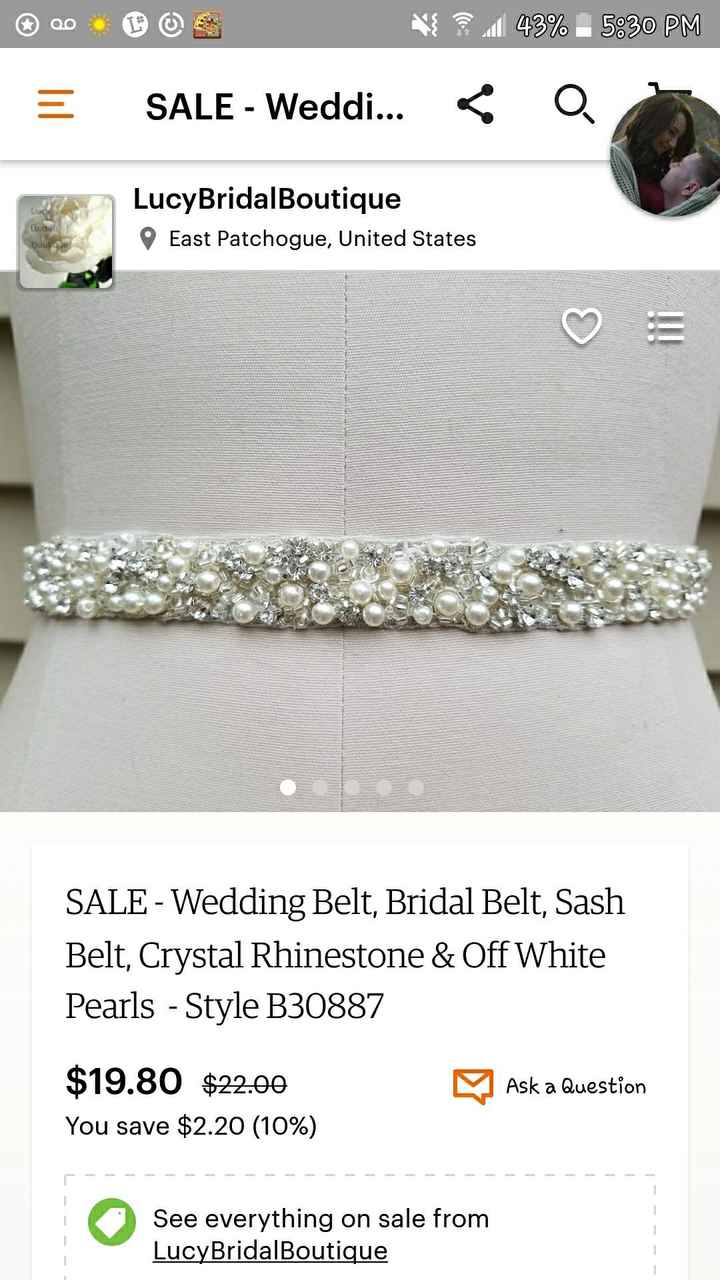Screen dimensions: 720x1280
Task: Share this bridal belt listing
Action: pyautogui.click(x=475, y=104)
